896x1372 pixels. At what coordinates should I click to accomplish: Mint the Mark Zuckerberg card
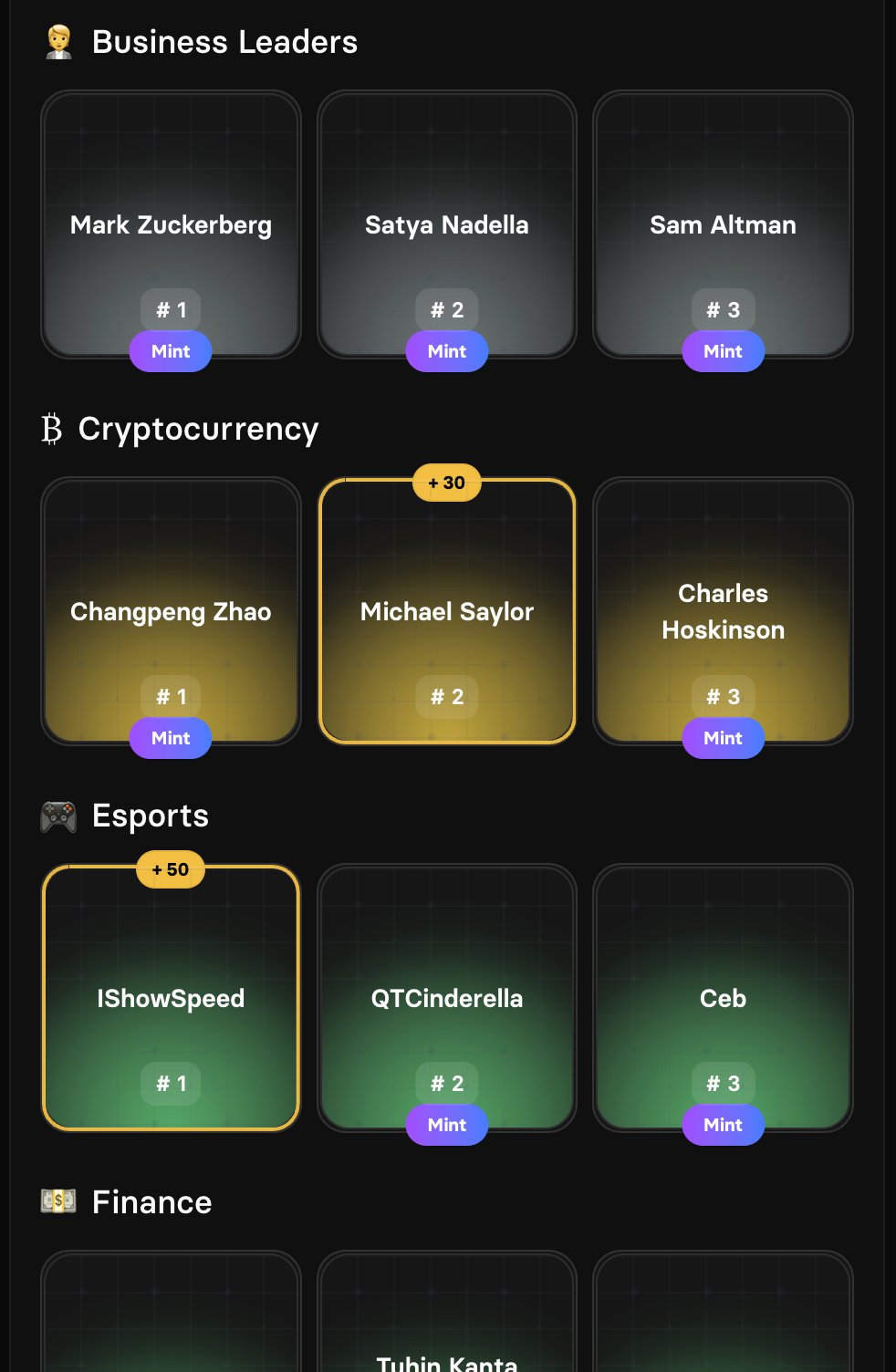(171, 351)
